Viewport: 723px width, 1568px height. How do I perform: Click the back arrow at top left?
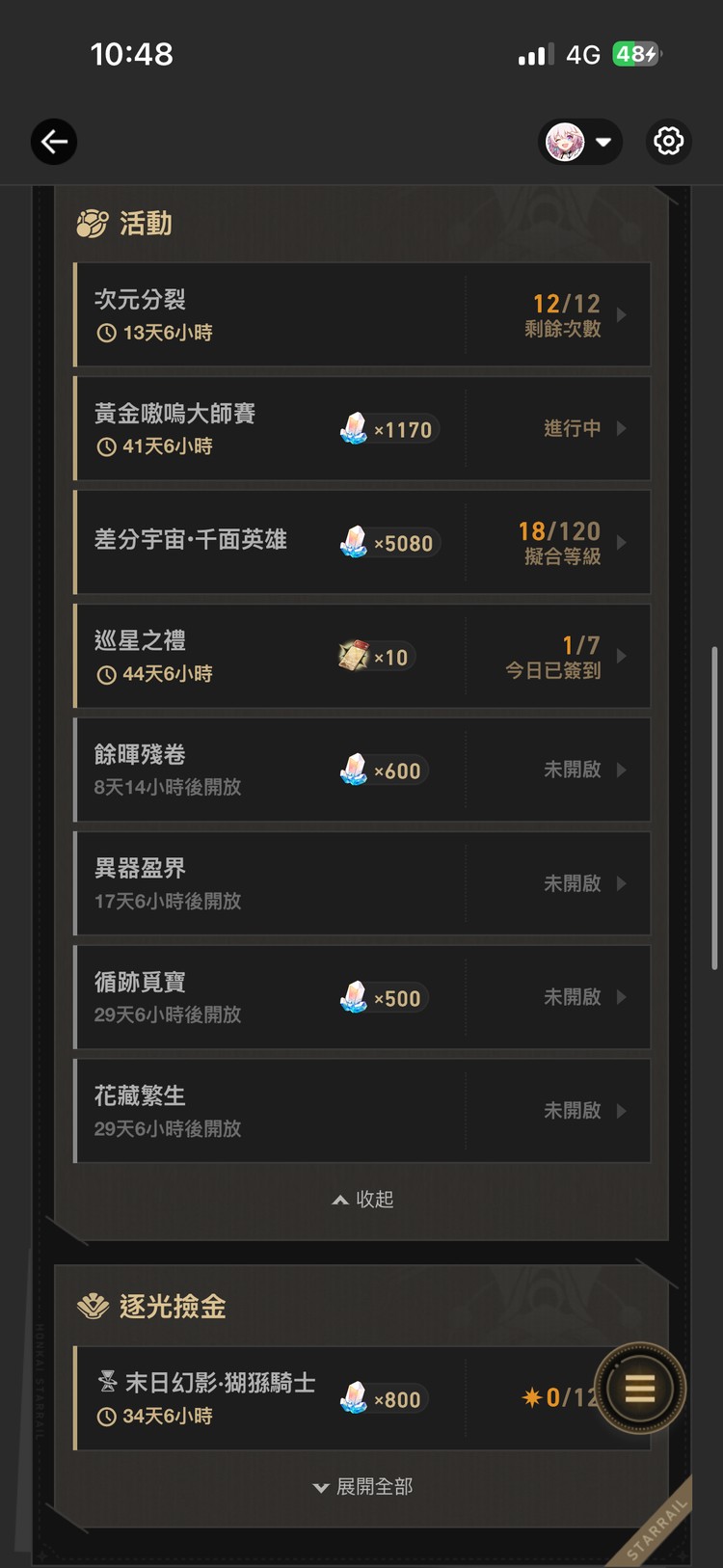54,141
